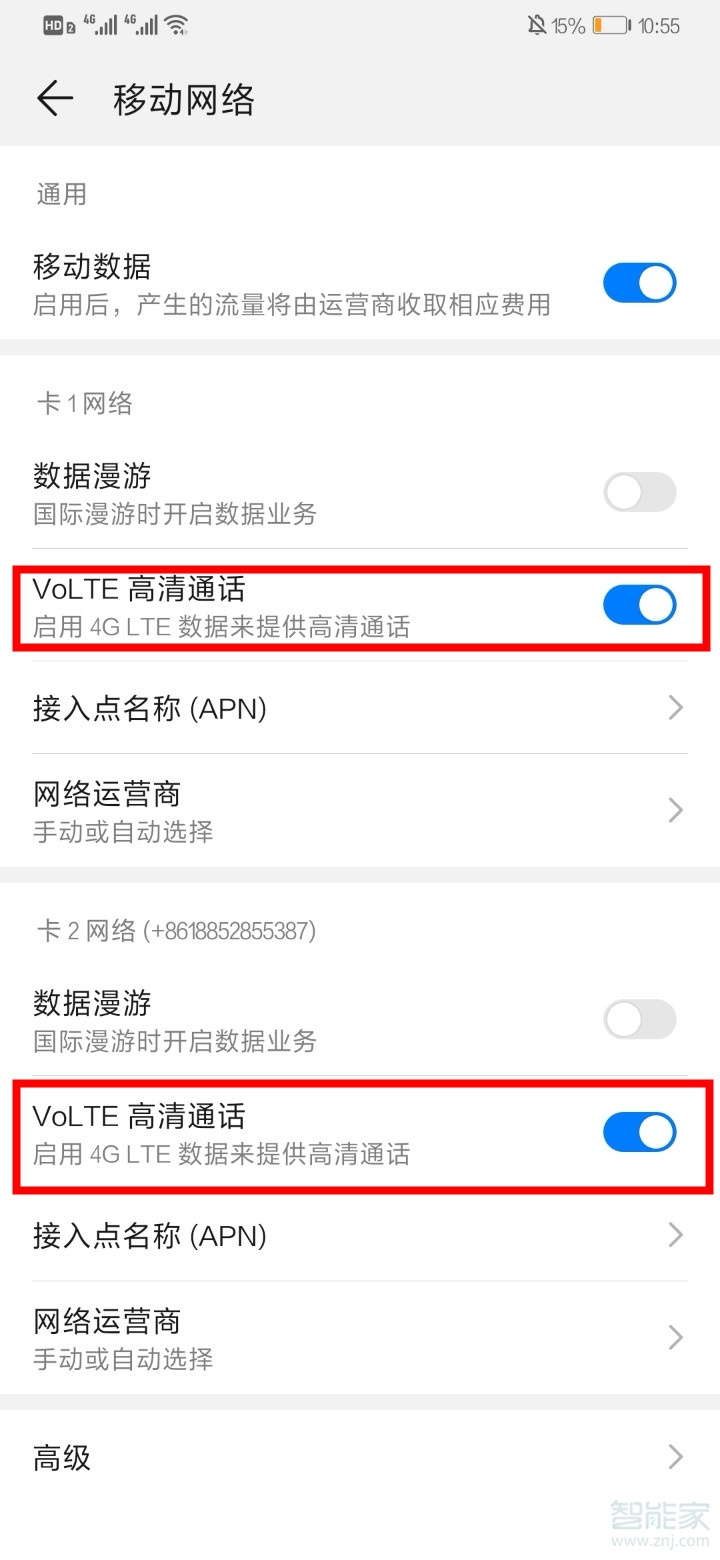Open 接入点名称 (APN) under 卡2网络
This screenshot has height=1560, width=720.
[x=360, y=1235]
